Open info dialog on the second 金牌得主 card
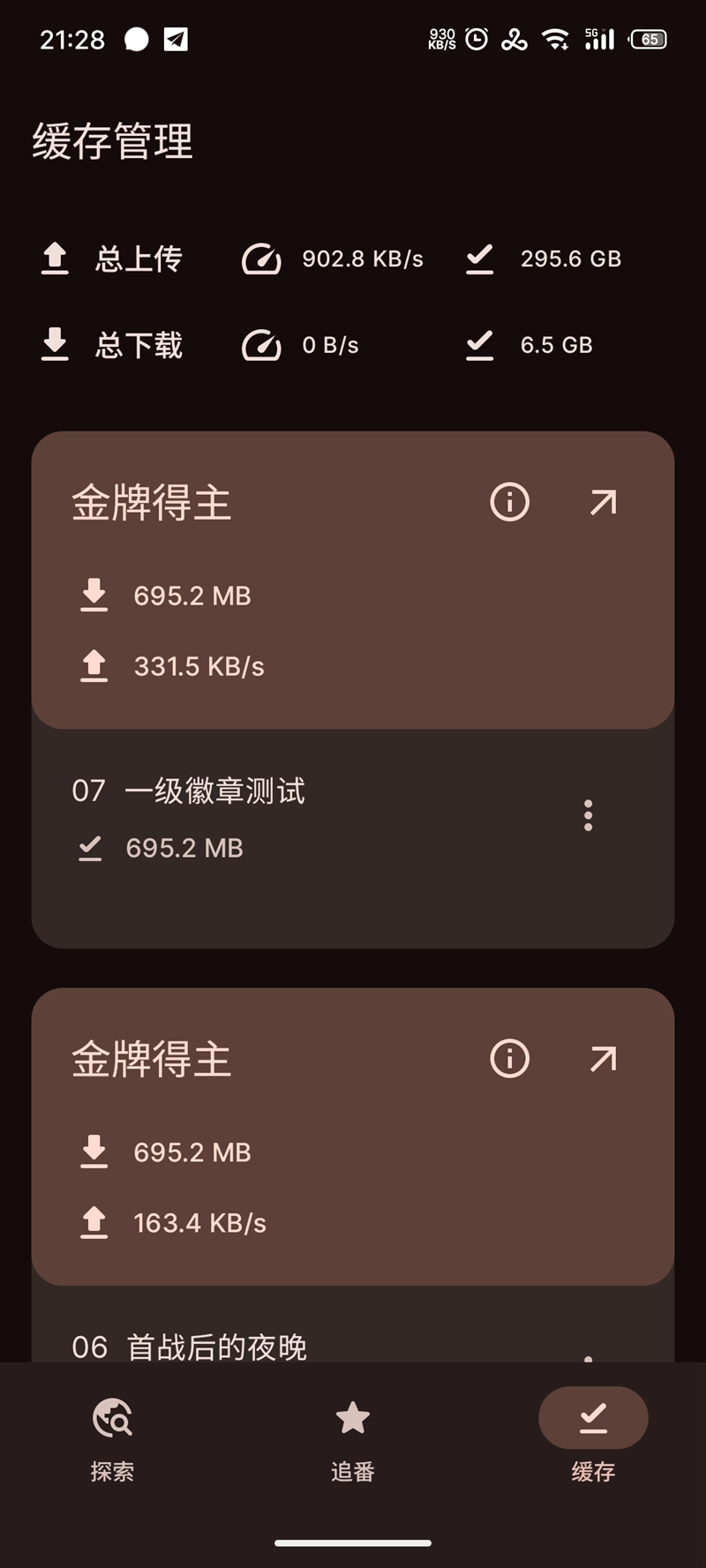The width and height of the screenshot is (706, 1568). (x=509, y=1059)
